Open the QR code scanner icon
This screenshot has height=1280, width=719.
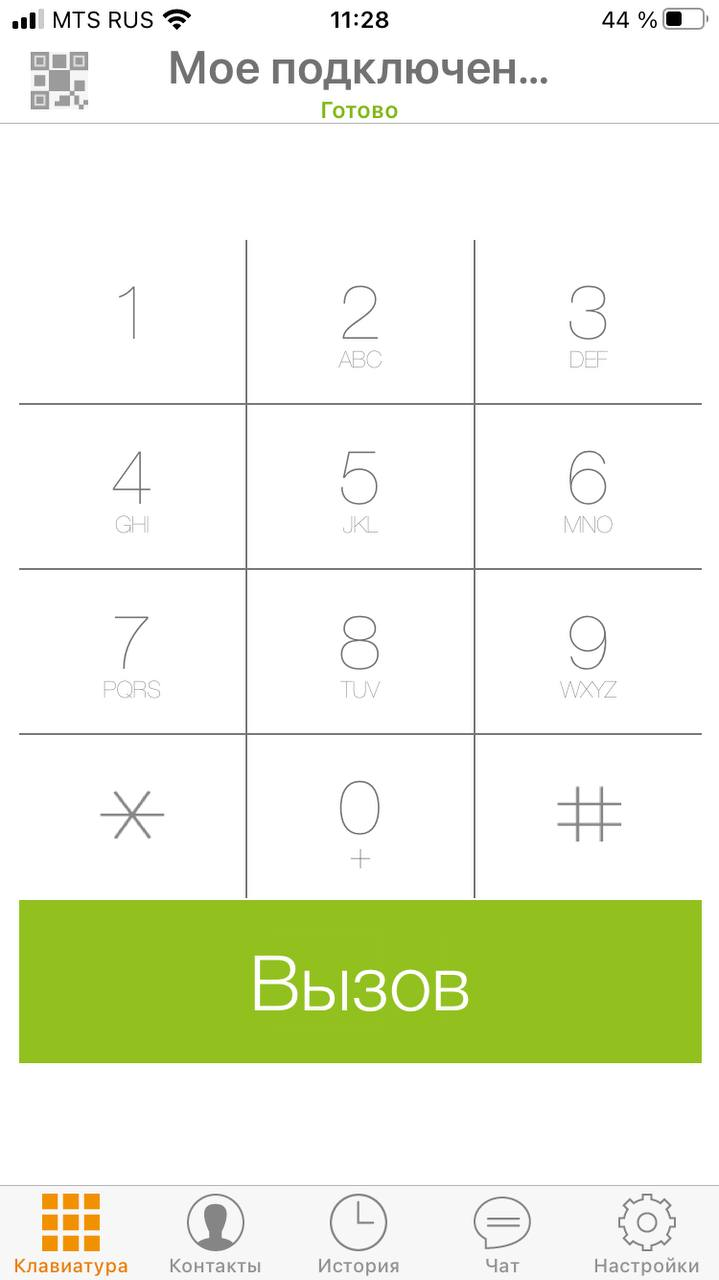(59, 80)
